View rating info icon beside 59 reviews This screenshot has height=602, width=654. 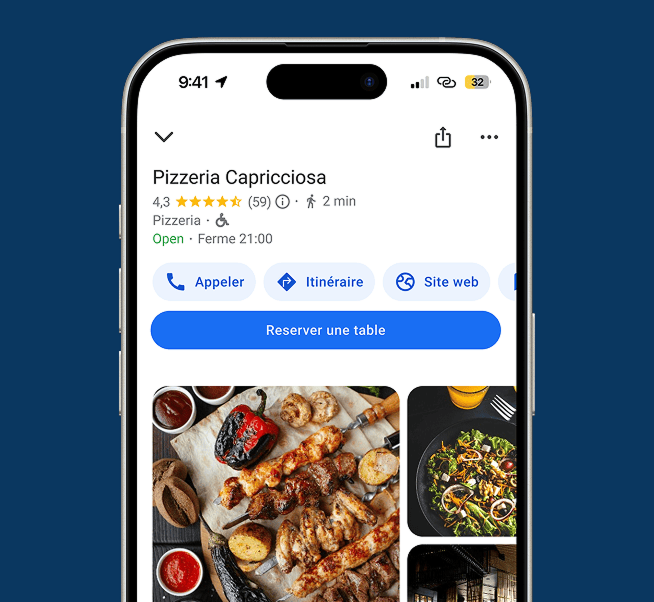(x=283, y=202)
